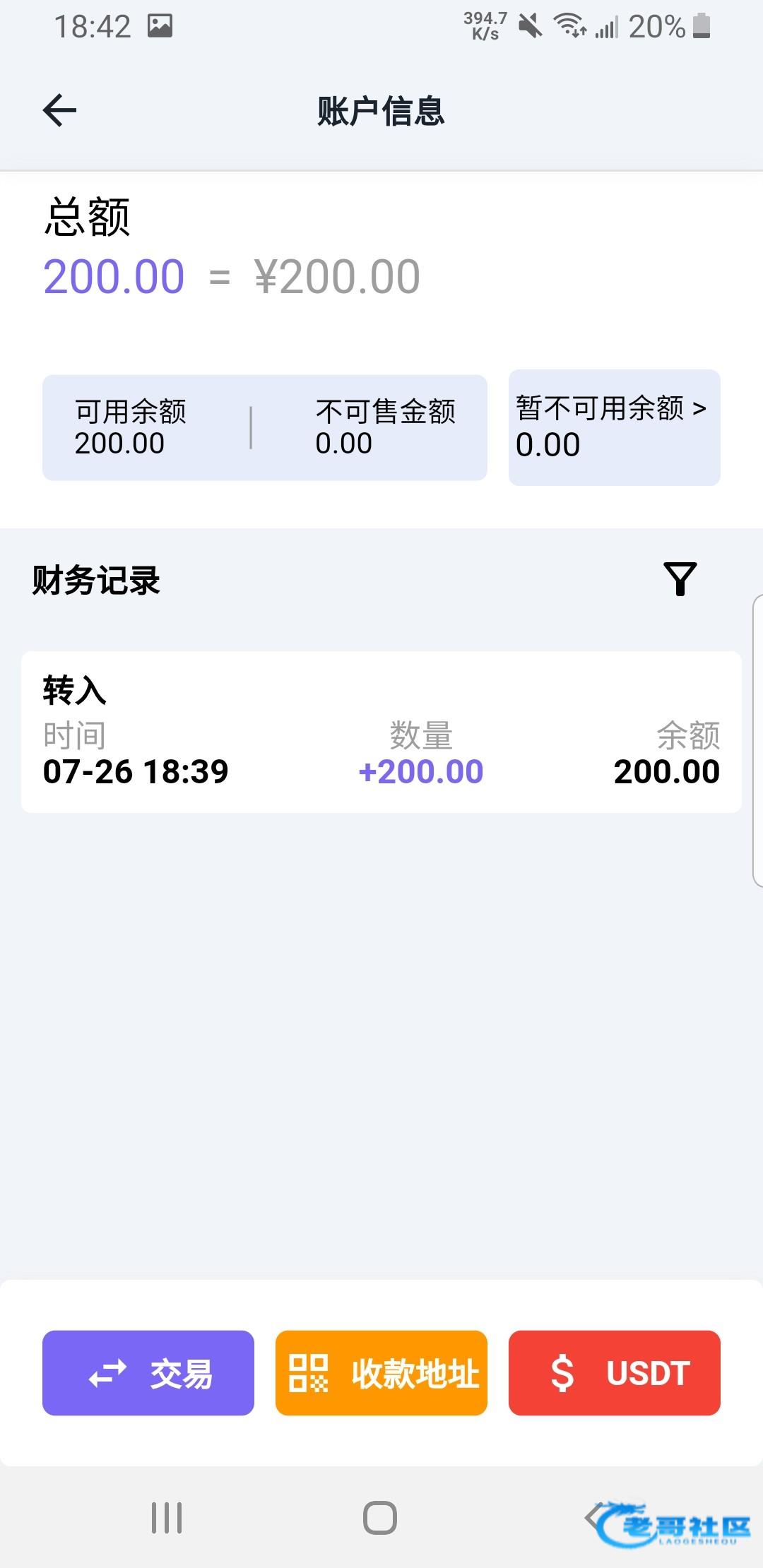Open the 财务记录 filter
763x1568 pixels.
tap(680, 579)
